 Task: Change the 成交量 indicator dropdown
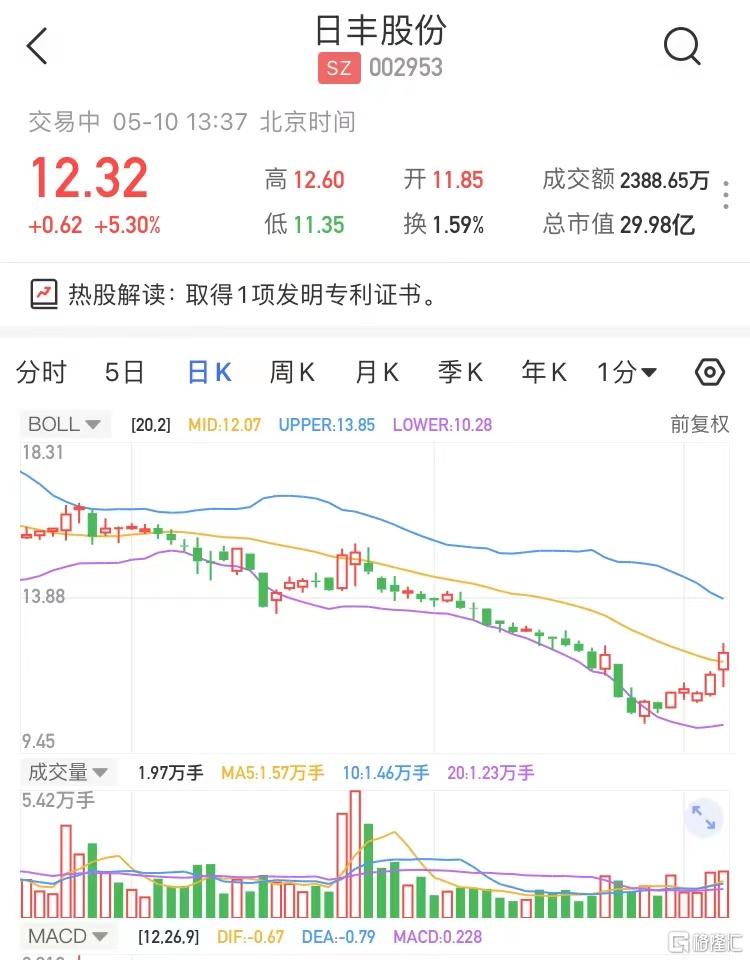click(69, 772)
